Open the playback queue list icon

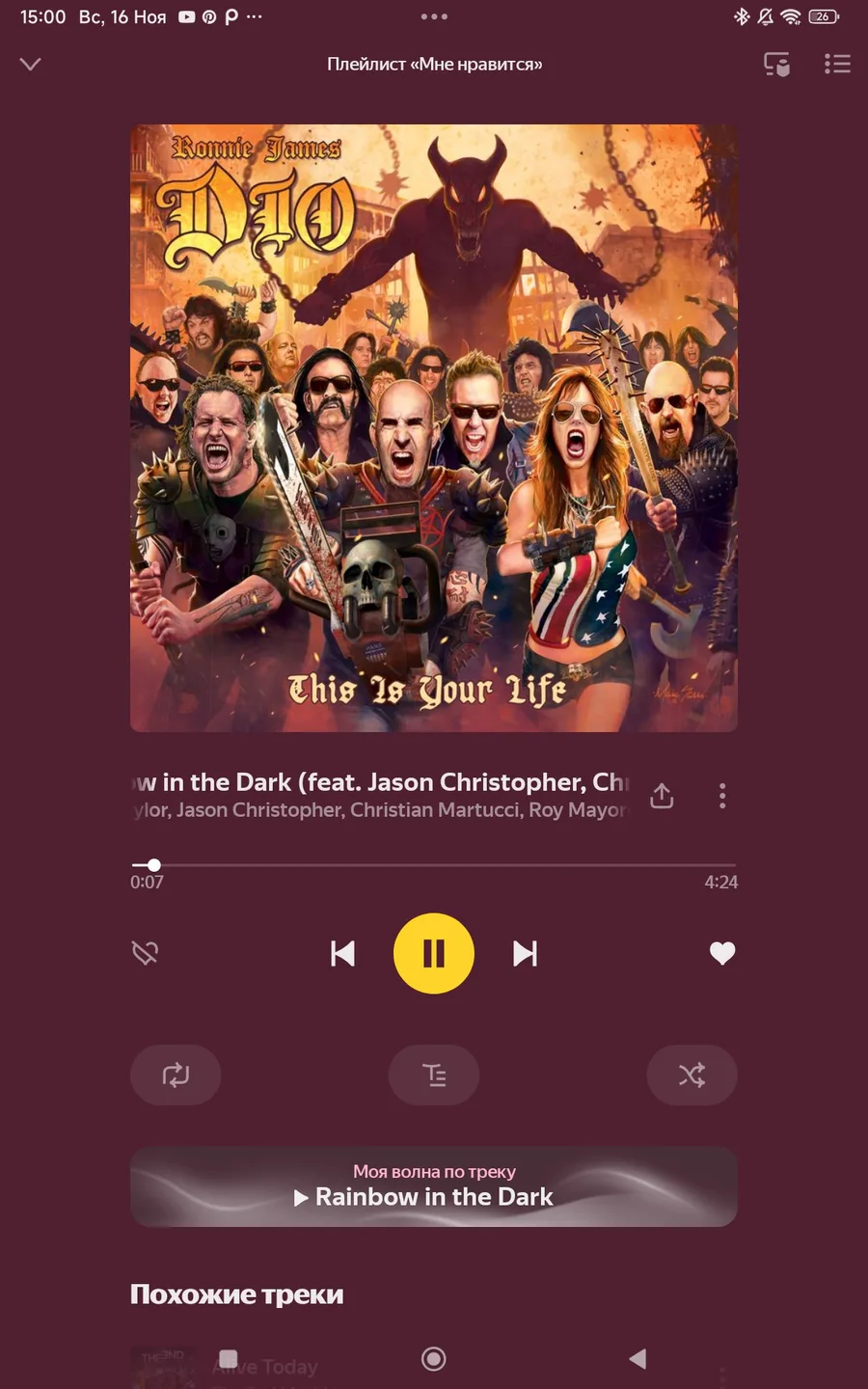pos(837,64)
